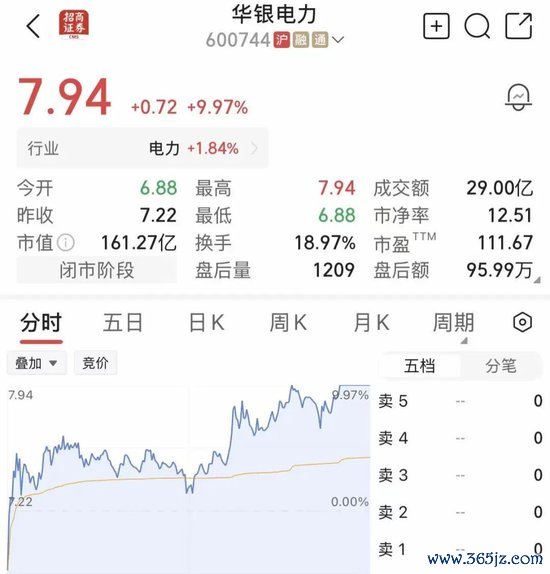The width and height of the screenshot is (550, 574).
Task: Add 华银电力 to the watchlist
Action: tap(436, 26)
